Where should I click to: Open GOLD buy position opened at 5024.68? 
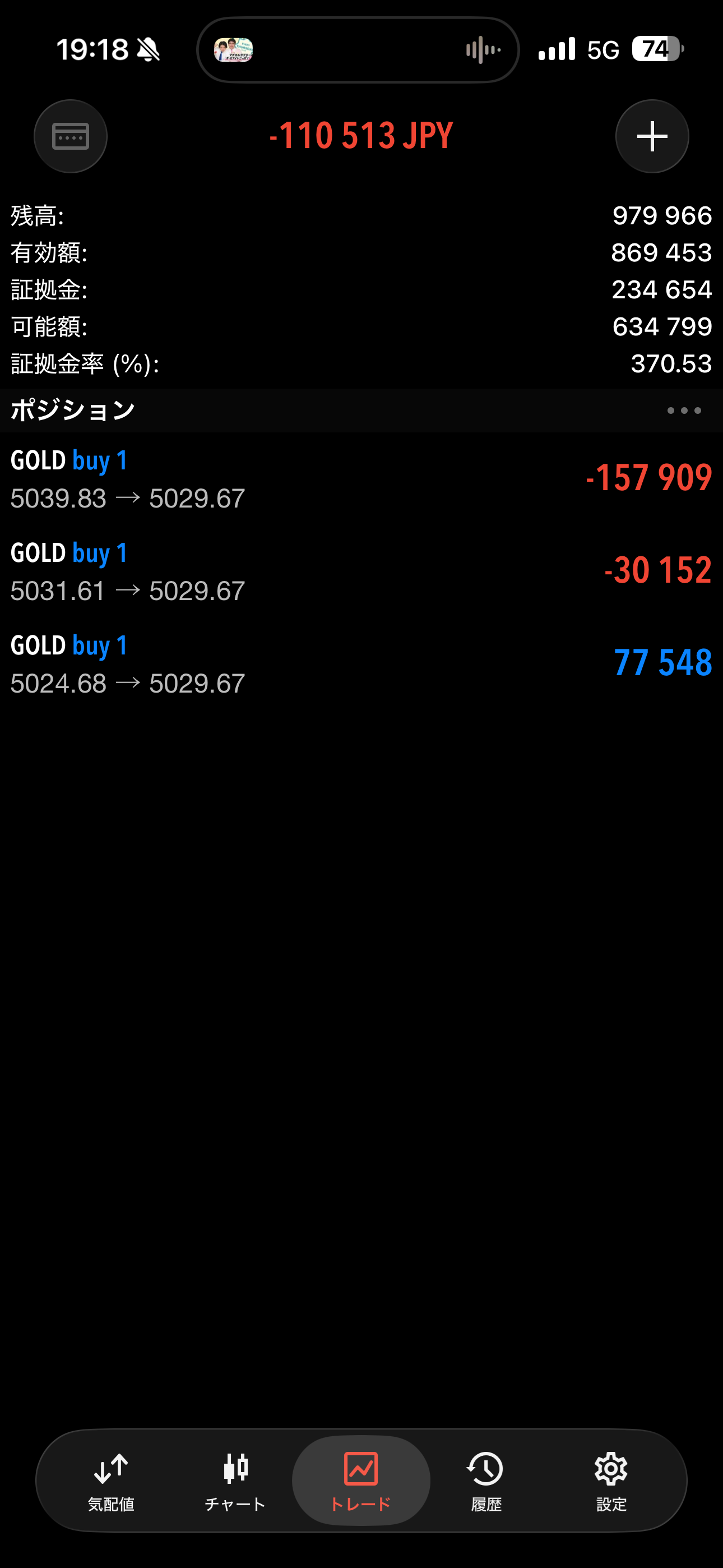coord(361,663)
